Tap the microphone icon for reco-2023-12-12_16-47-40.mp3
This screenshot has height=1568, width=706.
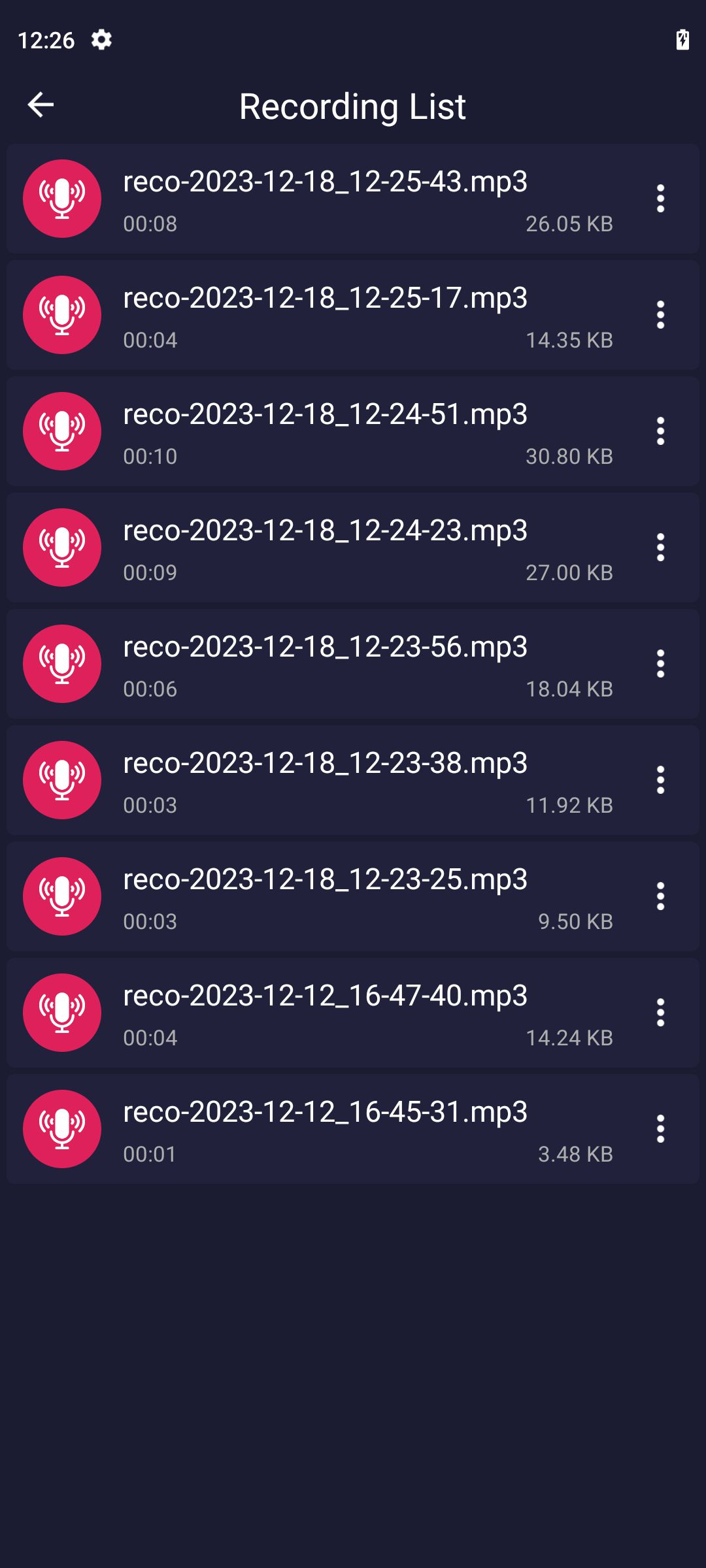pyautogui.click(x=62, y=1013)
